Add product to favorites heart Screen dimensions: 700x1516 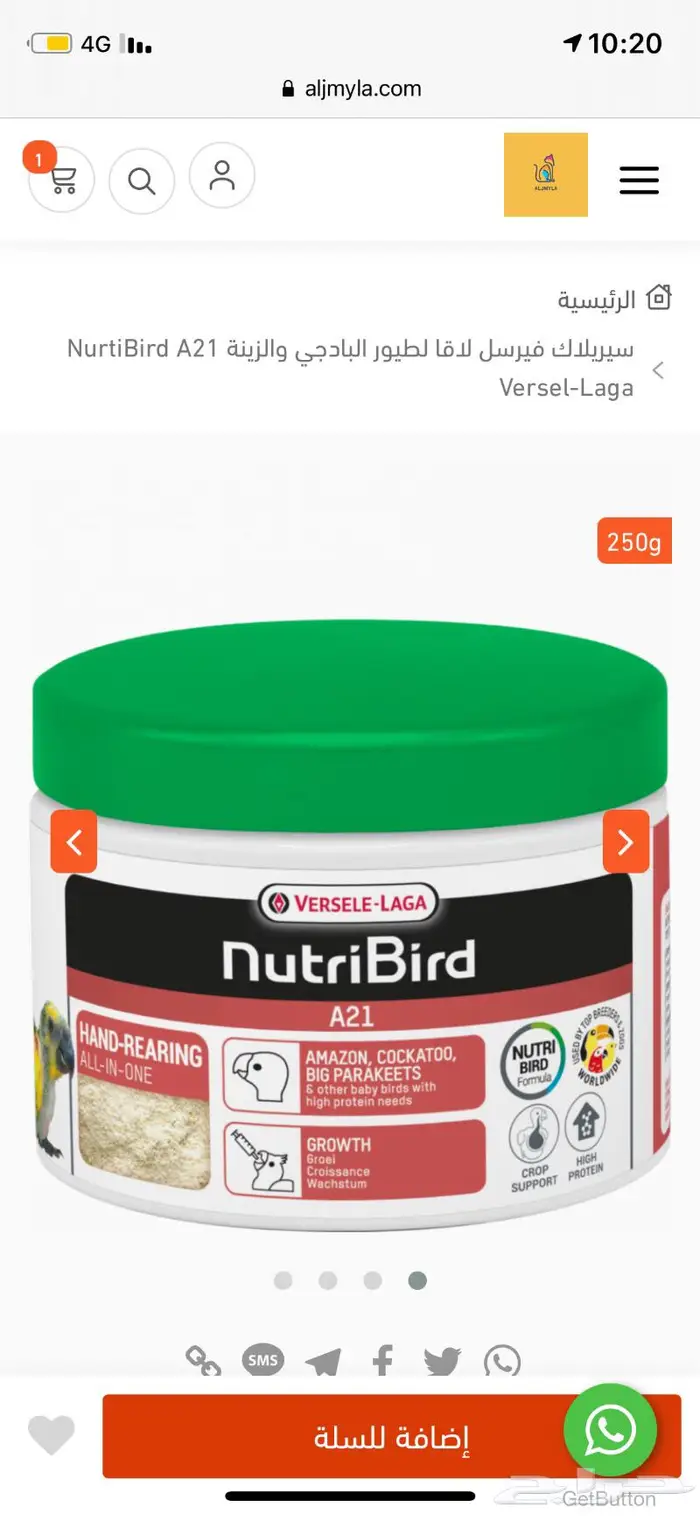click(51, 1436)
